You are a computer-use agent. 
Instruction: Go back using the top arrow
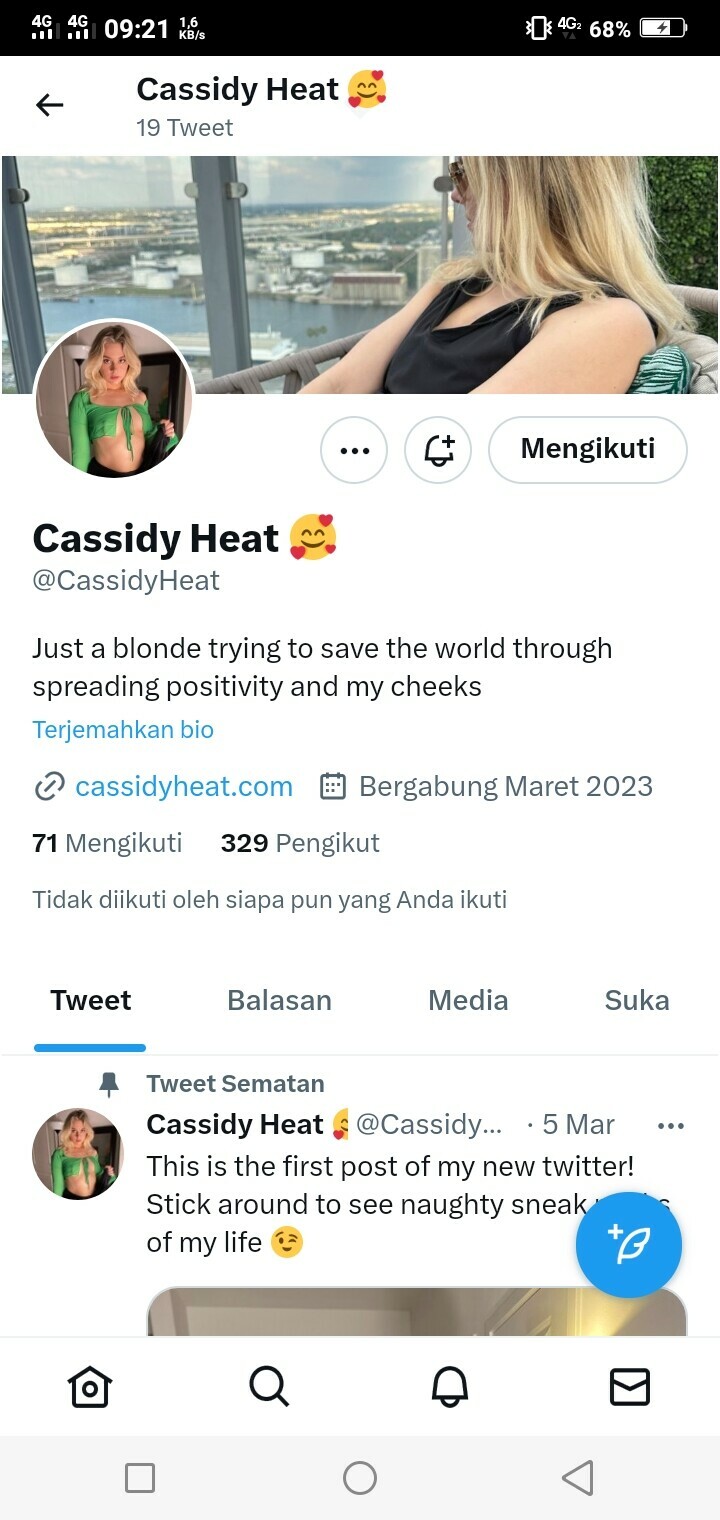[x=49, y=105]
